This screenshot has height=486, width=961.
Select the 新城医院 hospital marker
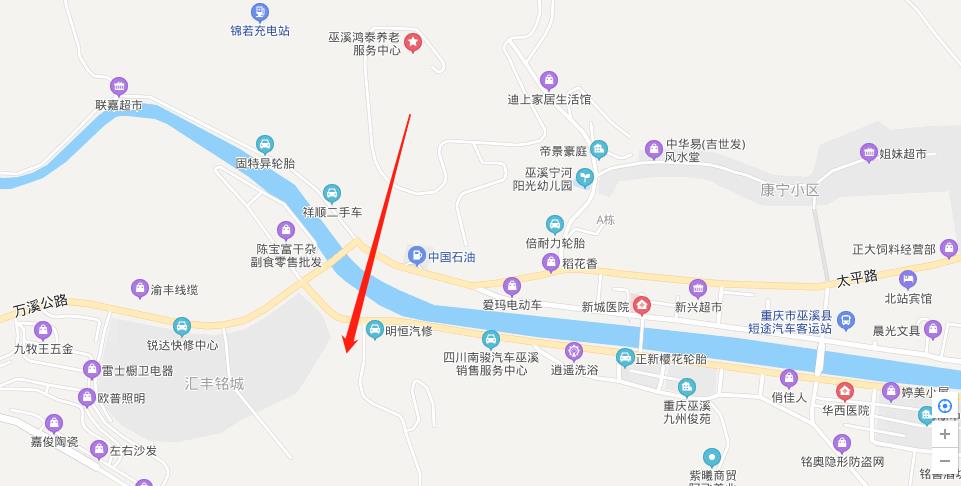point(642,306)
